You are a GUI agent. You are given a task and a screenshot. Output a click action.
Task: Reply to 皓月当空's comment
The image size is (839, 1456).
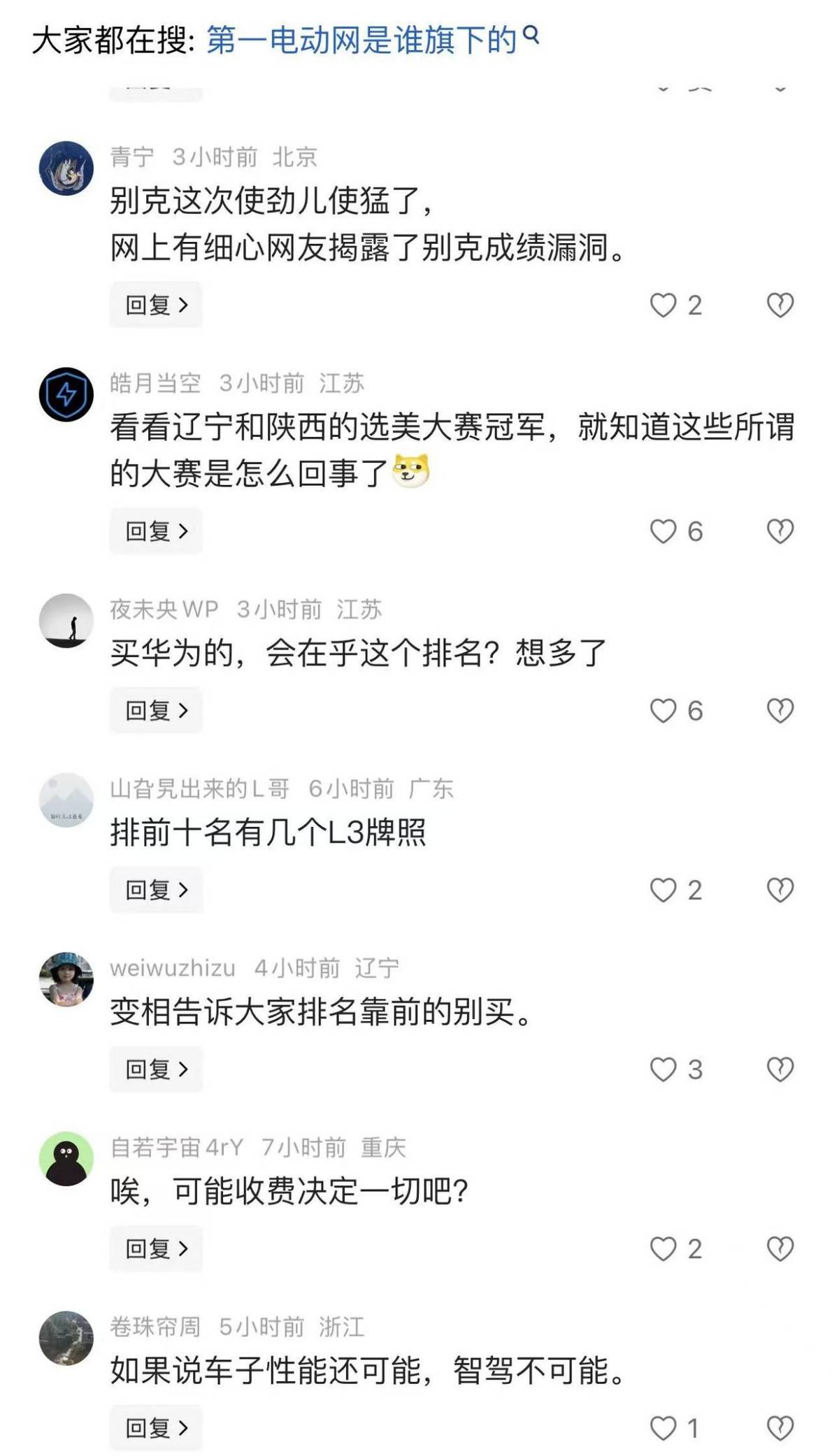[x=156, y=531]
